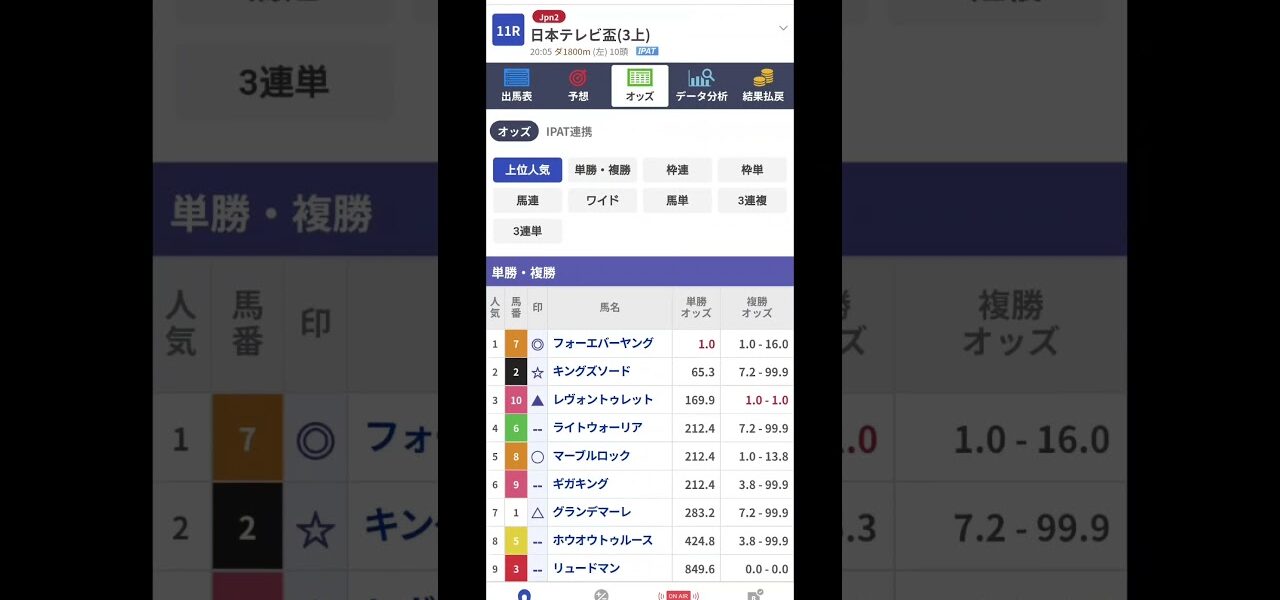Show 単勝・複勝 odds
Image resolution: width=1280 pixels, height=600 pixels.
(602, 170)
